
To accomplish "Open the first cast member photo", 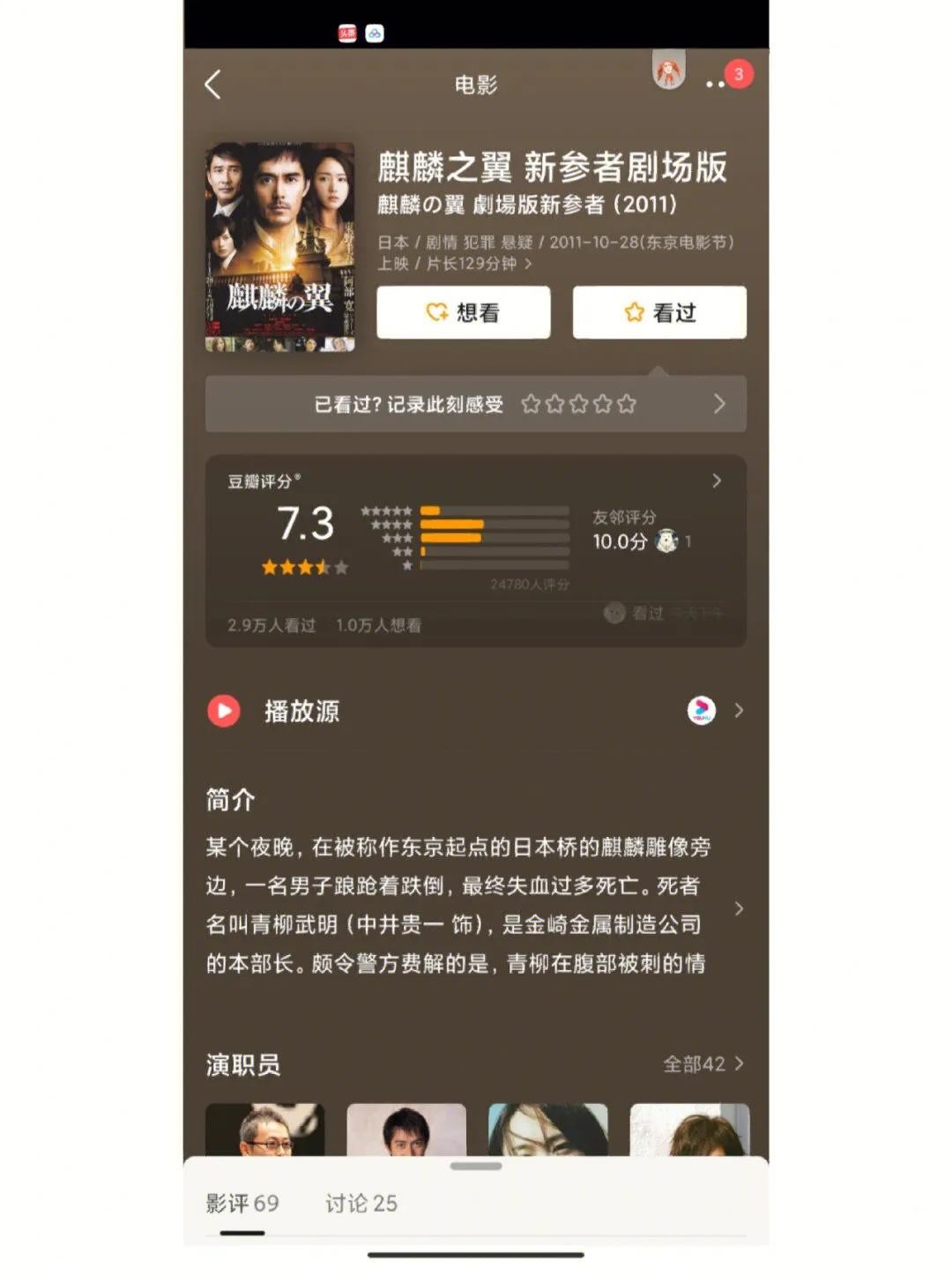I will (x=264, y=1129).
